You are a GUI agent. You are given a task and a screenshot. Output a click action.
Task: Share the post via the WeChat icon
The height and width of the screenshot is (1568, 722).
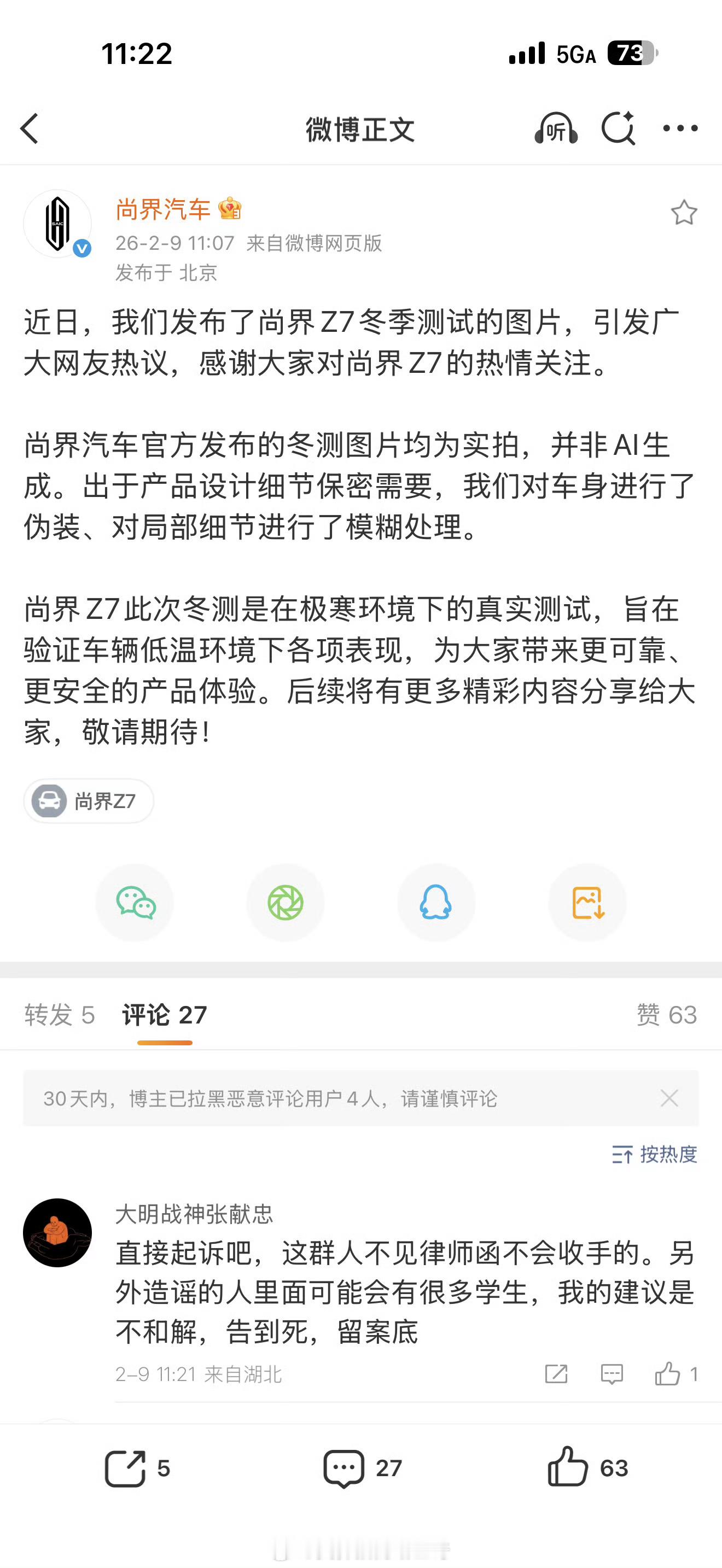tap(135, 903)
